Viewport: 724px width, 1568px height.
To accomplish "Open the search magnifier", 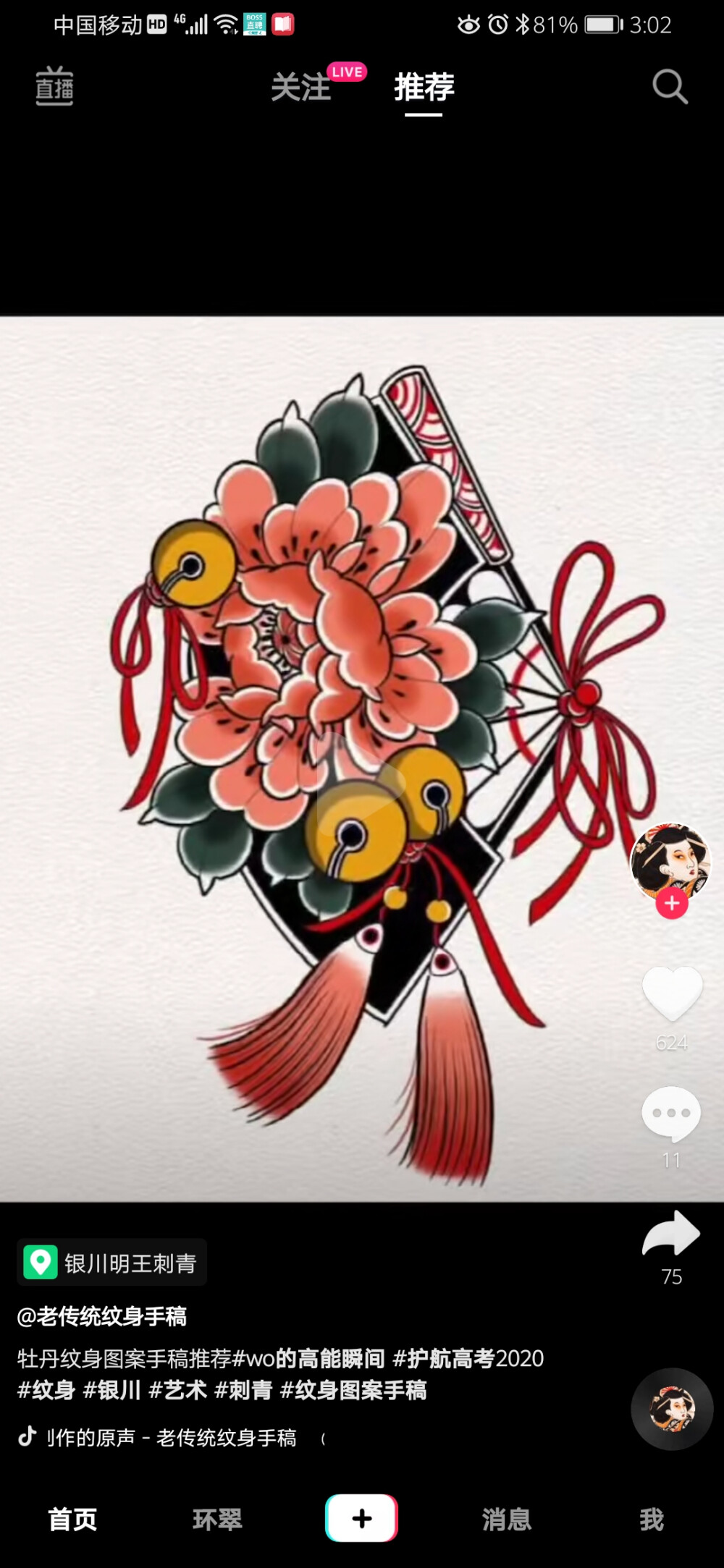I will [670, 88].
